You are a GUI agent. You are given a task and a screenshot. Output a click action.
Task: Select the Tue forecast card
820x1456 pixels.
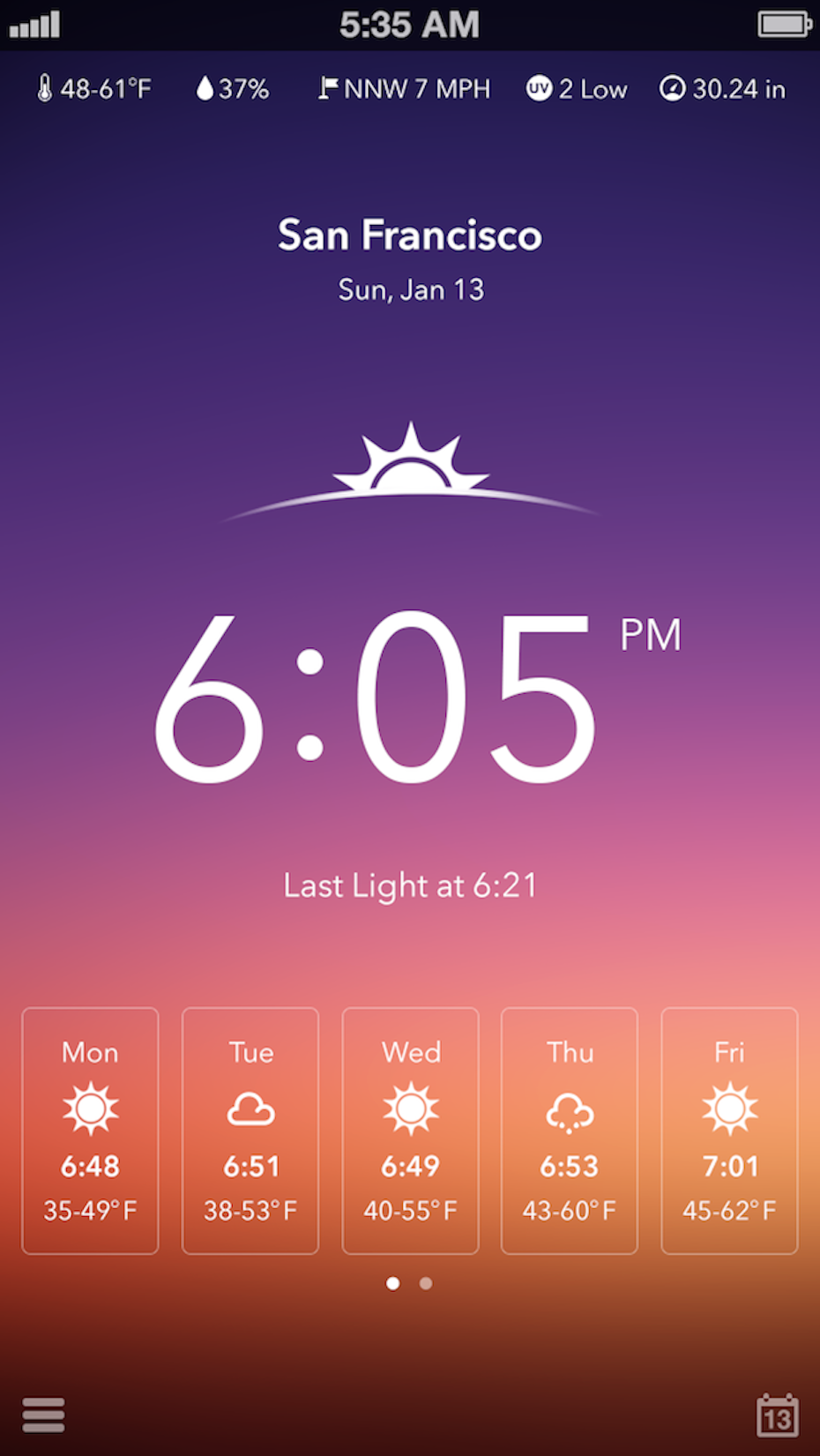(250, 1131)
